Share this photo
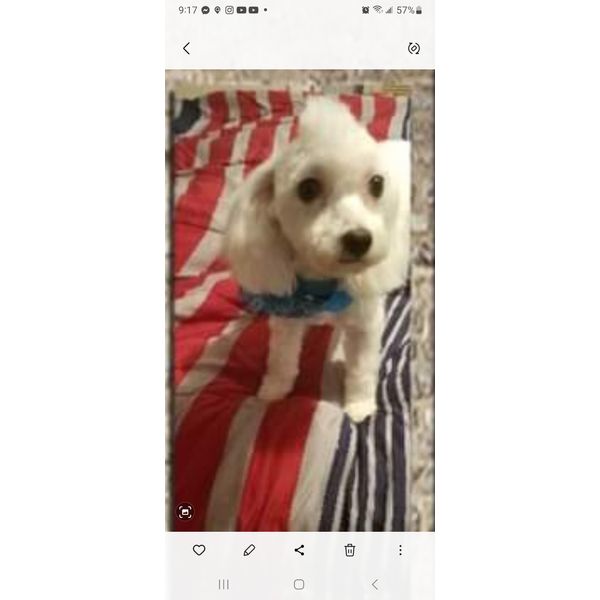Image resolution: width=600 pixels, height=600 pixels. click(299, 550)
